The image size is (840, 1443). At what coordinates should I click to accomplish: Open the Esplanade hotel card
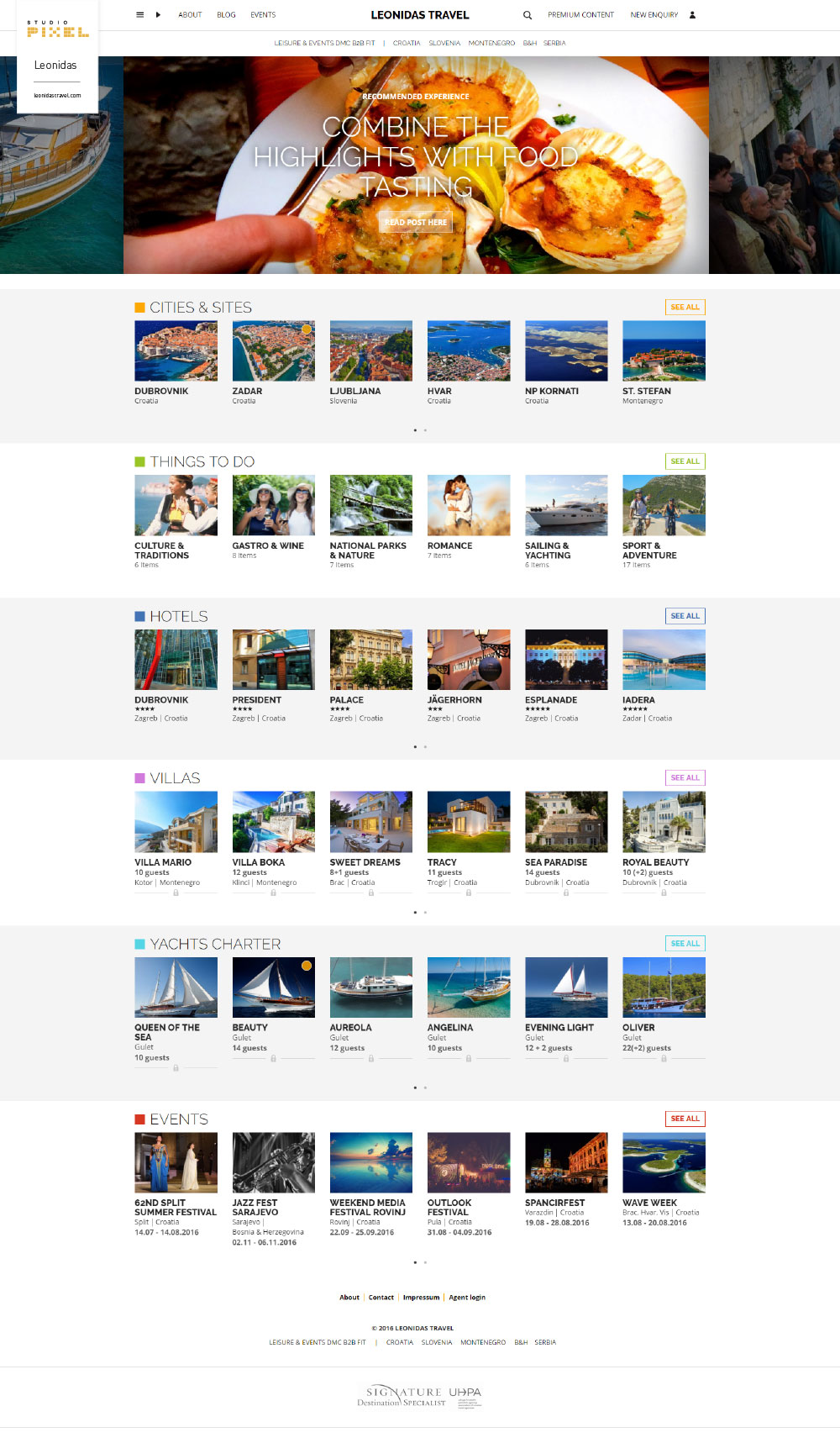[x=566, y=676]
